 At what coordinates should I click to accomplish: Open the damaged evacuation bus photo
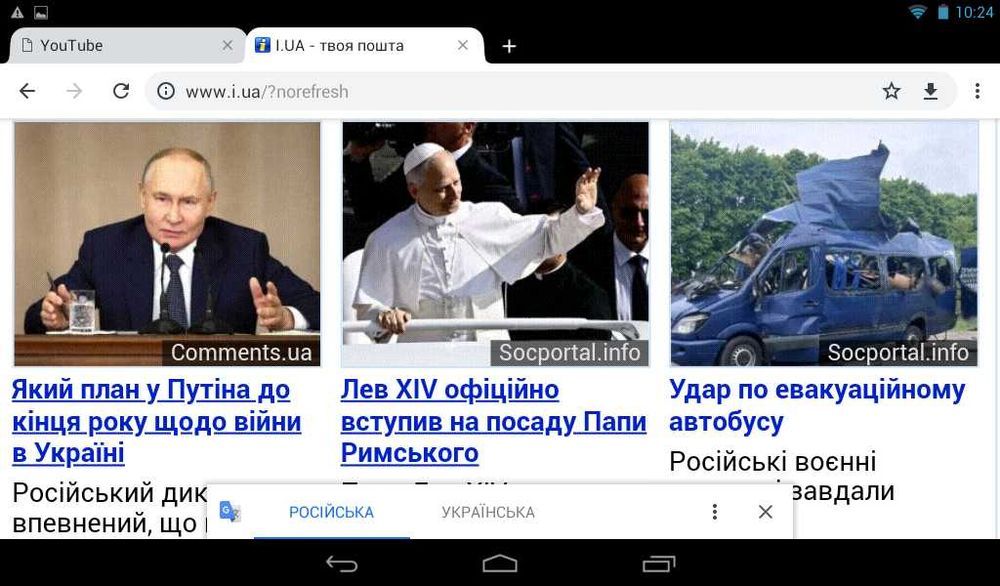(x=823, y=243)
